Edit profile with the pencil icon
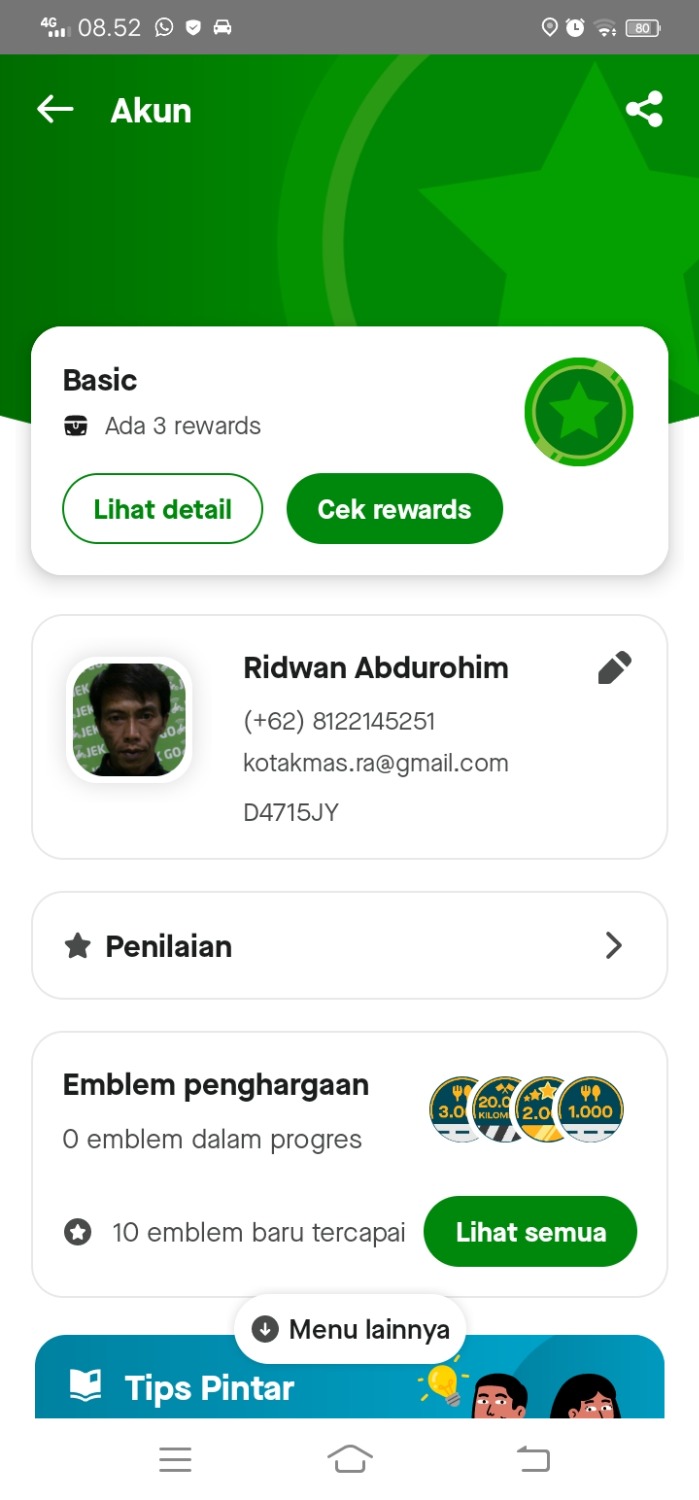Image resolution: width=699 pixels, height=1500 pixels. [614, 668]
